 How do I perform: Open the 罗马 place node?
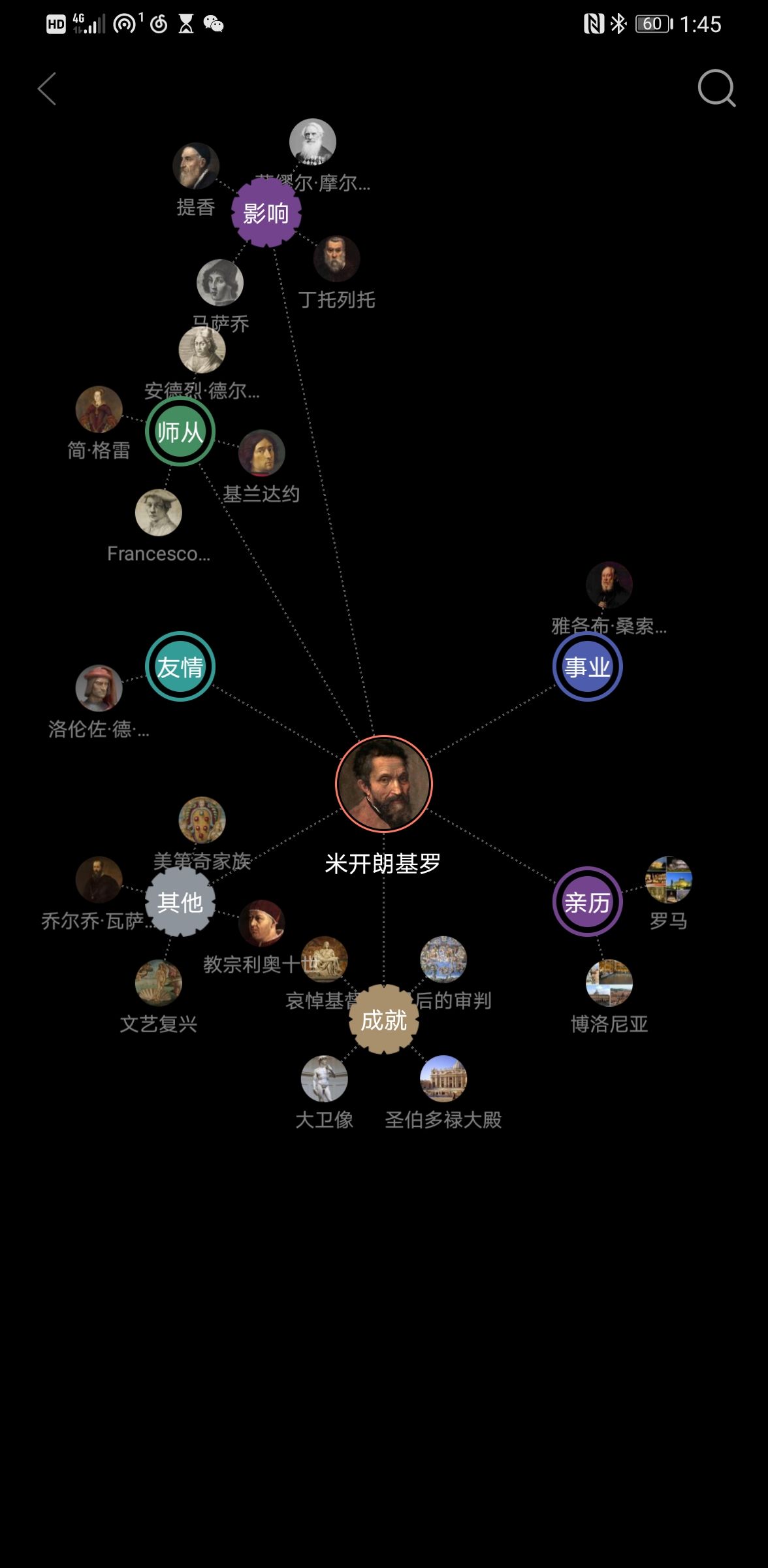tap(668, 879)
